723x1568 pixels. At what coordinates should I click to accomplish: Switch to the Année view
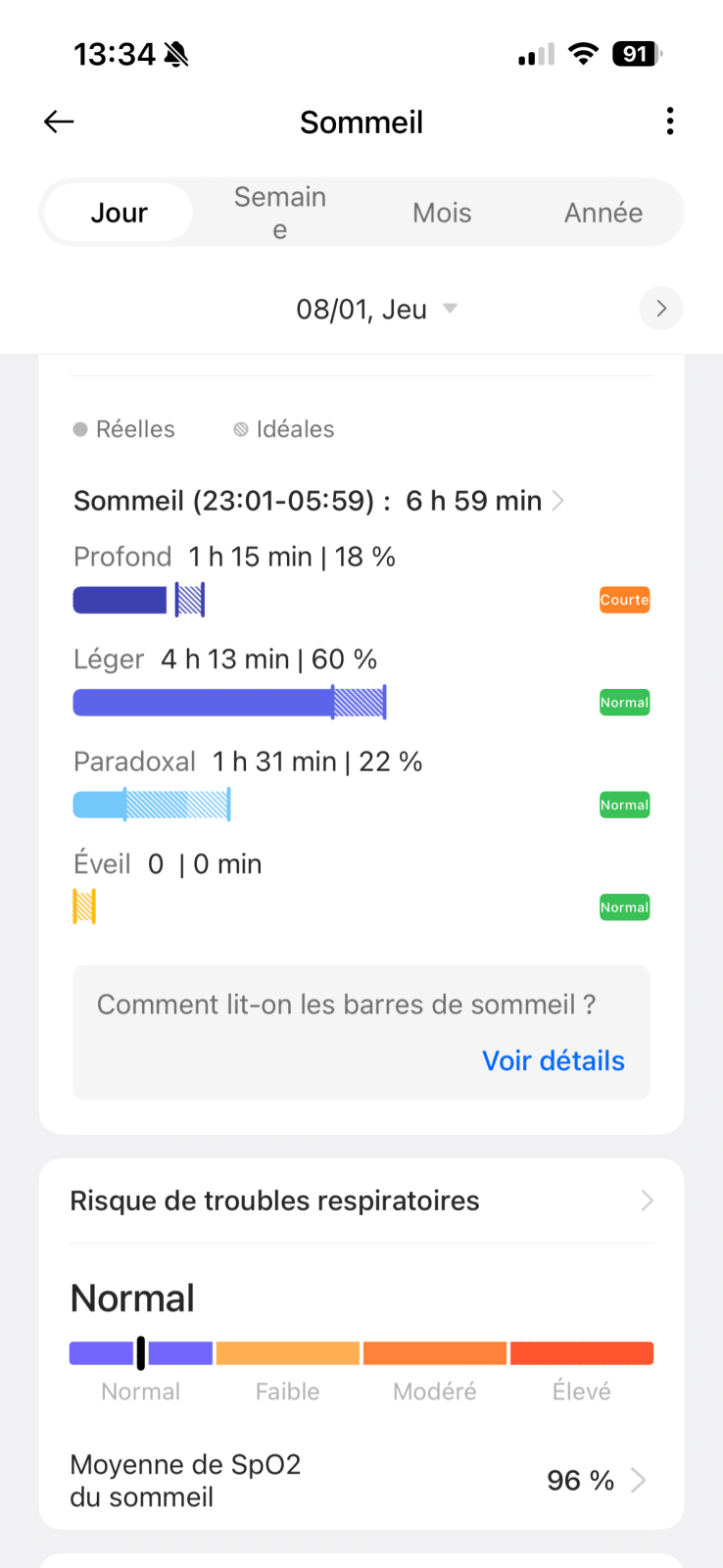click(x=603, y=213)
